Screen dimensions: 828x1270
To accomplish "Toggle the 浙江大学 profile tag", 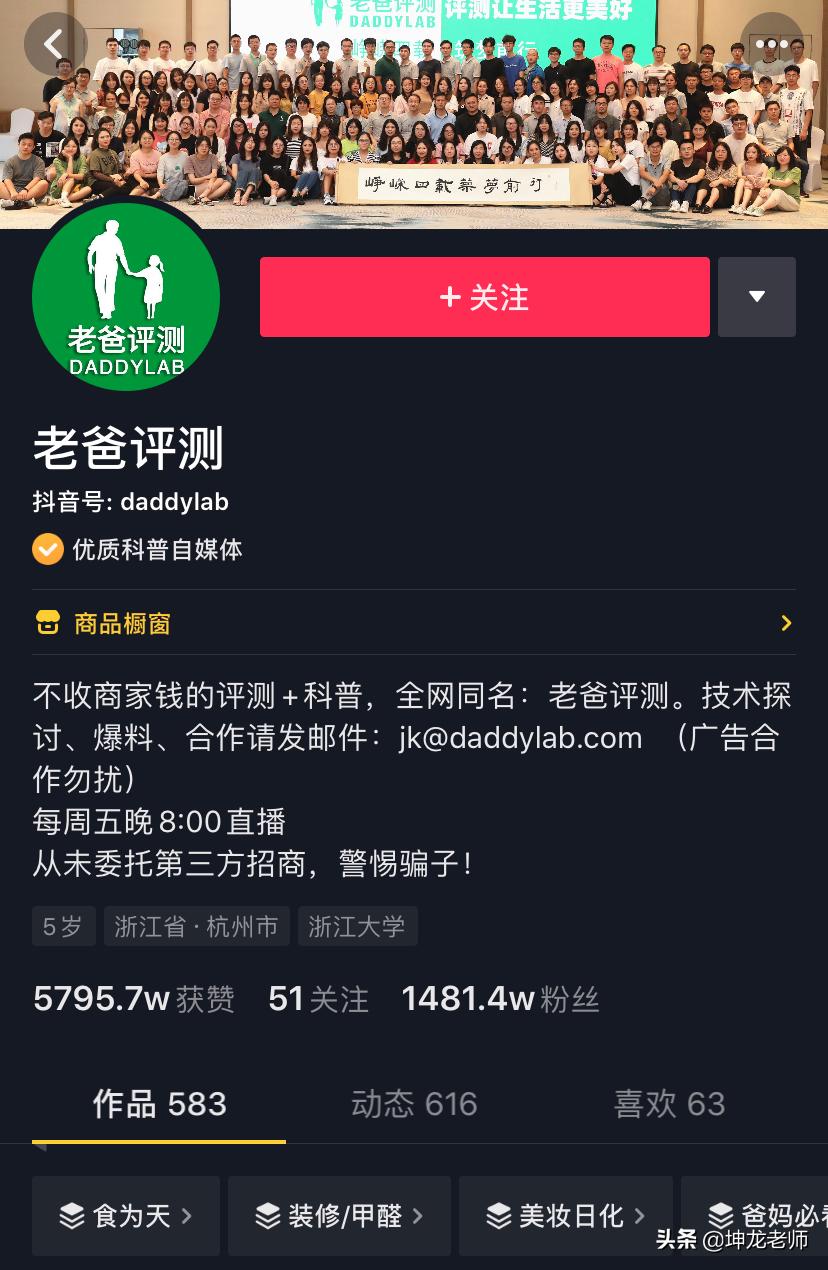I will click(357, 926).
